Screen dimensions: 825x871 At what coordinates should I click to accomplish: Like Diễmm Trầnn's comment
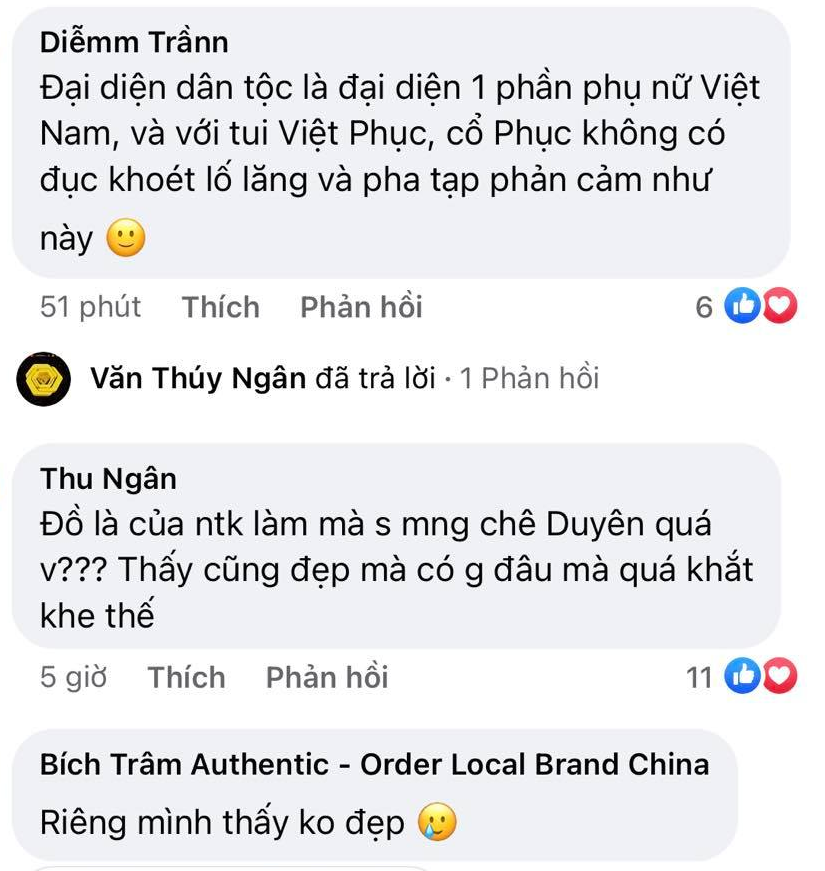(x=220, y=307)
